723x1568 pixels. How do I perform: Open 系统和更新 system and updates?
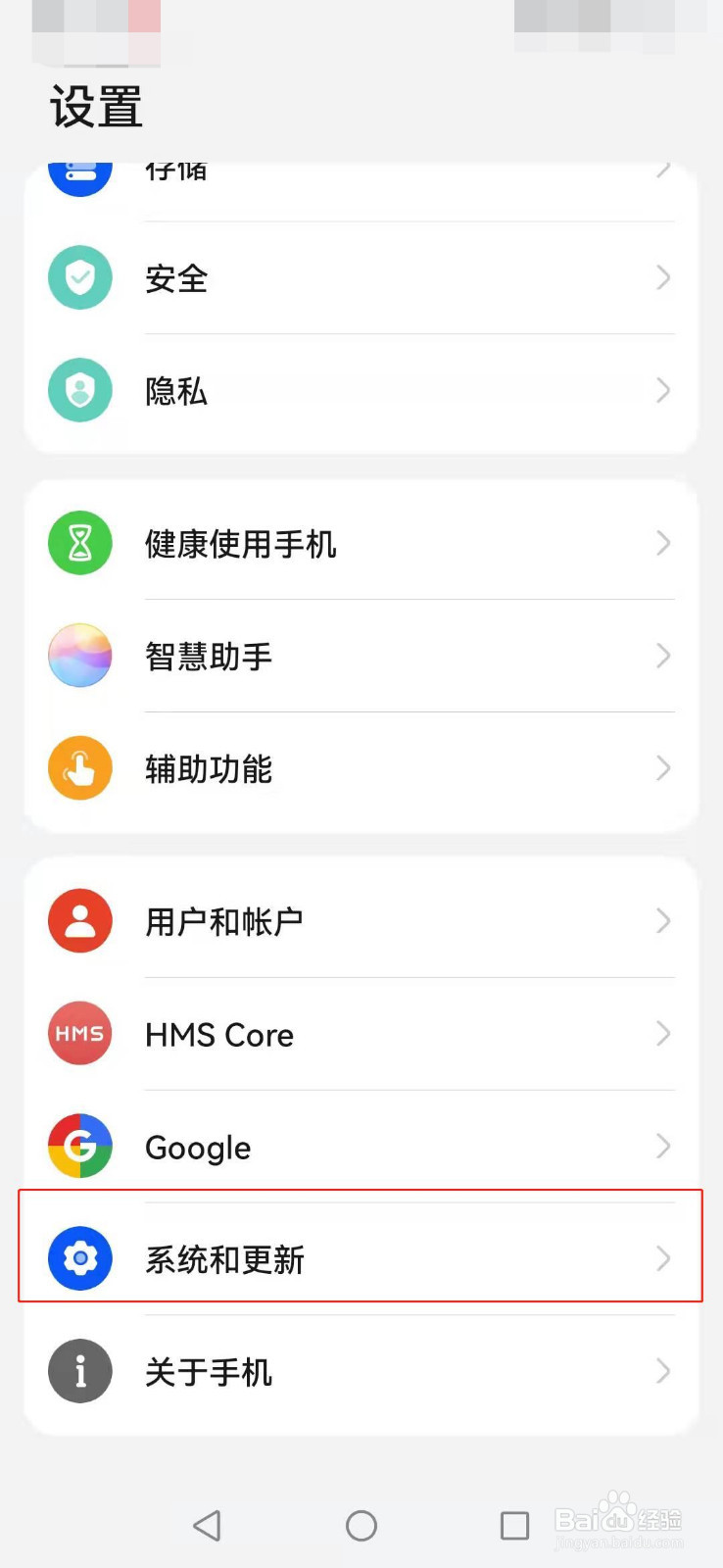point(361,1259)
